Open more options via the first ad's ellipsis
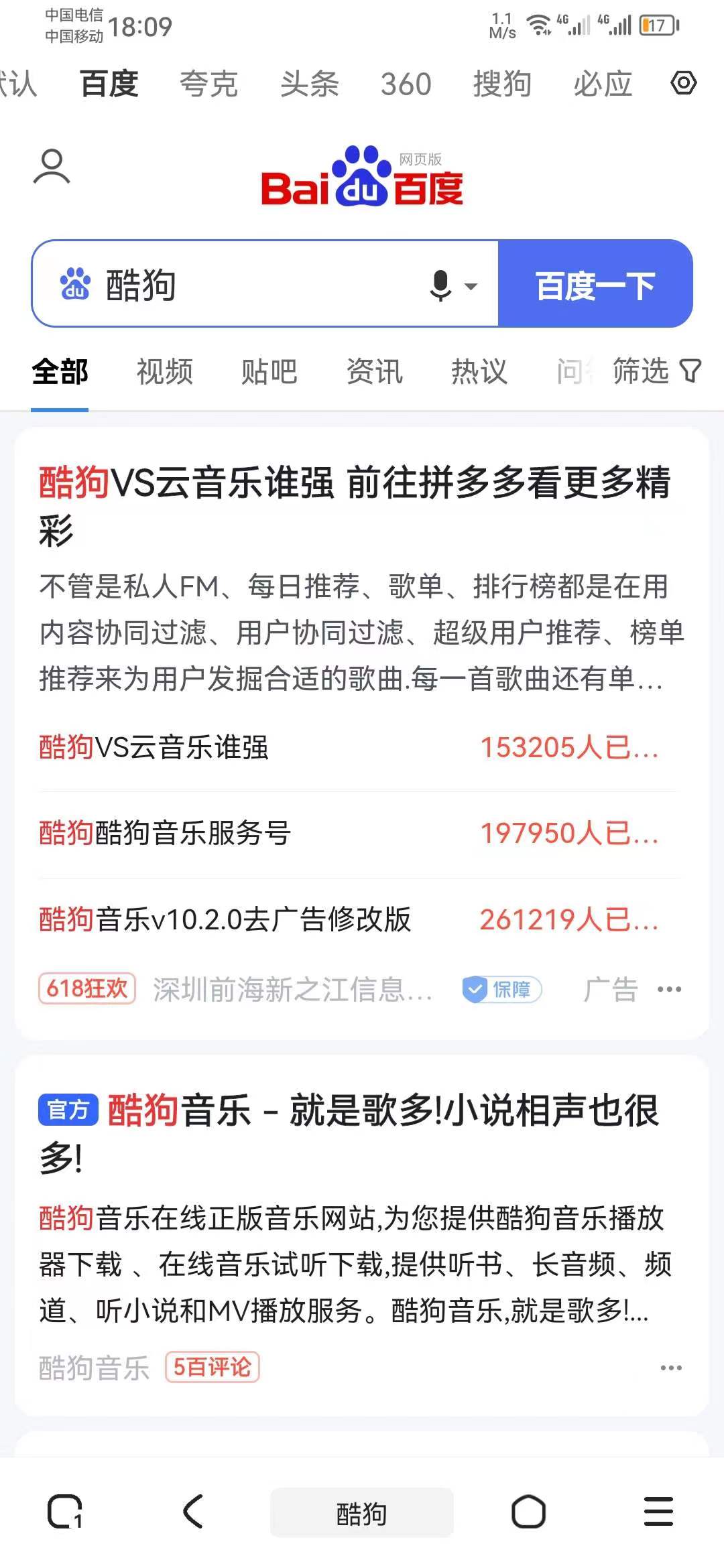 pos(670,990)
